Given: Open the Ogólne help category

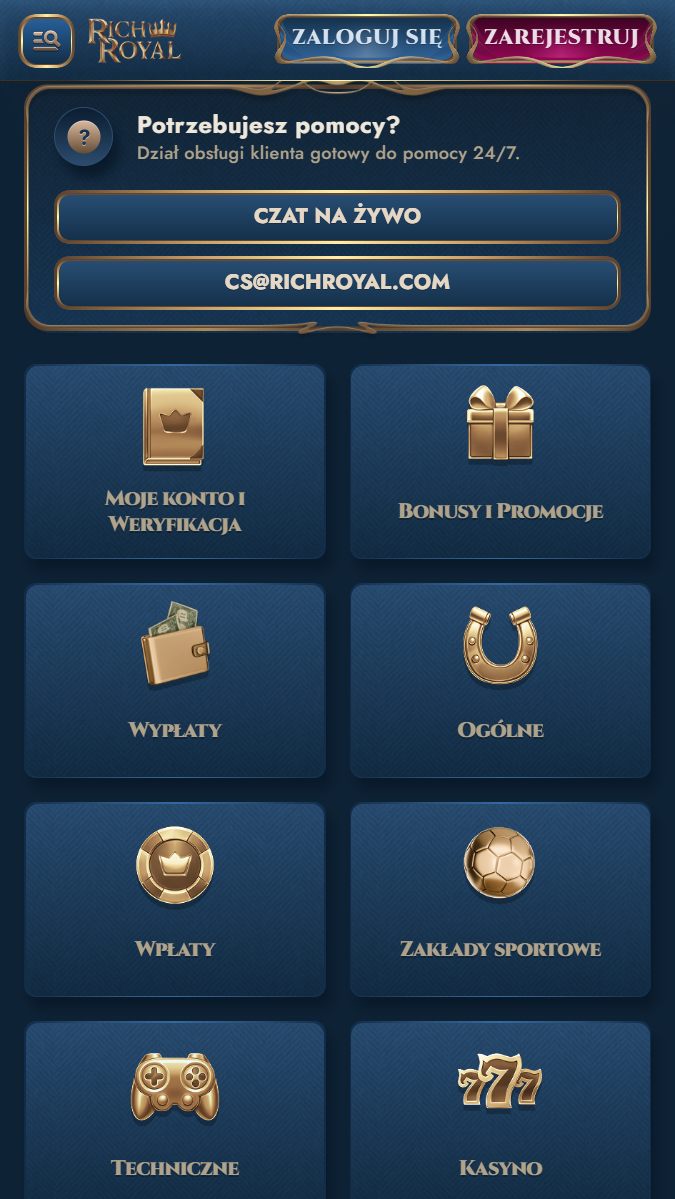Looking at the screenshot, I should [500, 681].
